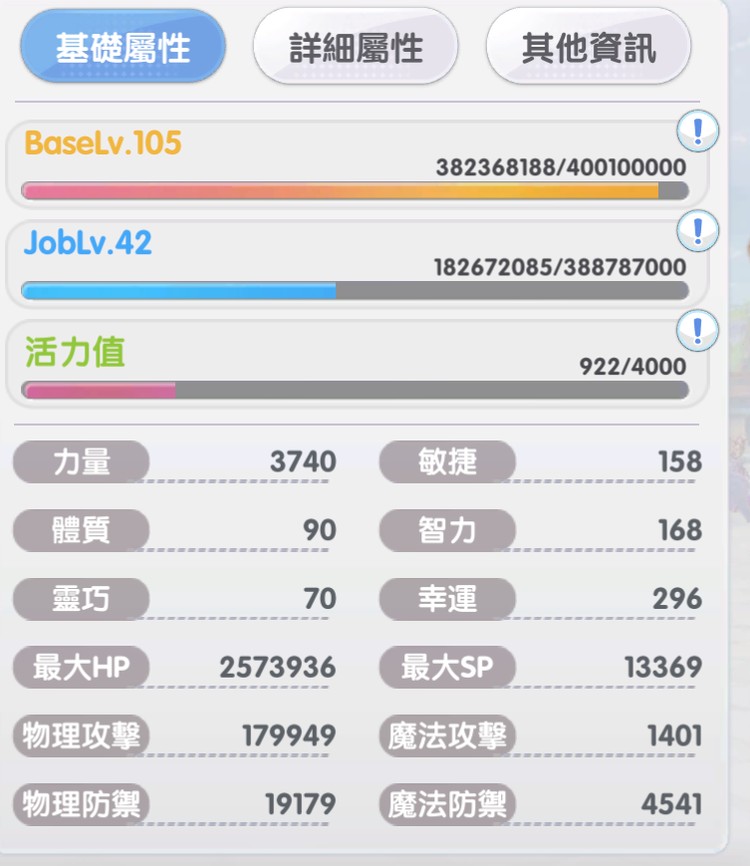Screen dimensions: 750x866
Task: Select the 敏捷 stat label
Action: tap(447, 462)
